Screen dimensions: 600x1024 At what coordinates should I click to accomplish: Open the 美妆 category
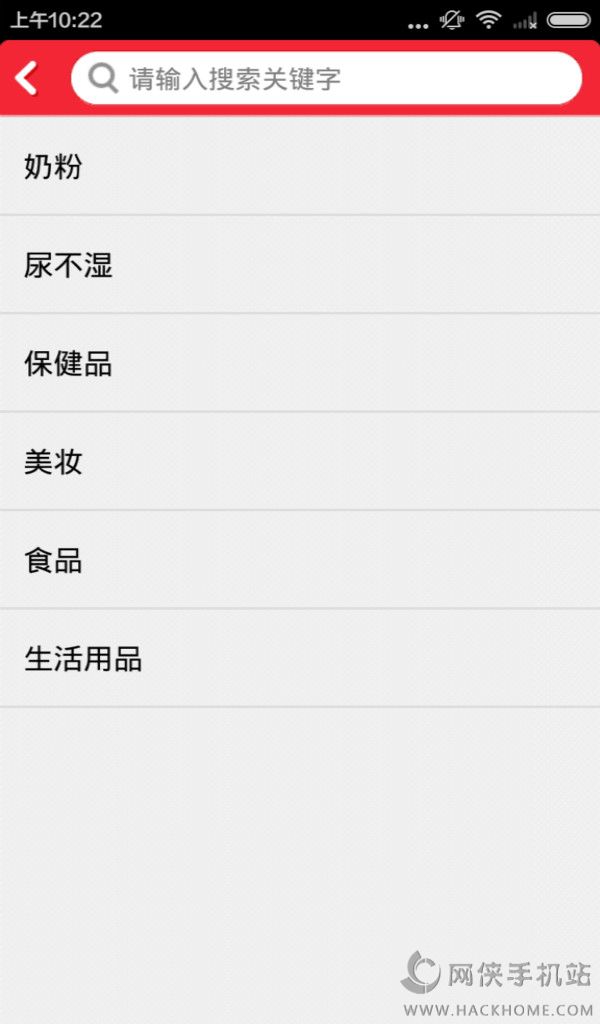click(300, 461)
